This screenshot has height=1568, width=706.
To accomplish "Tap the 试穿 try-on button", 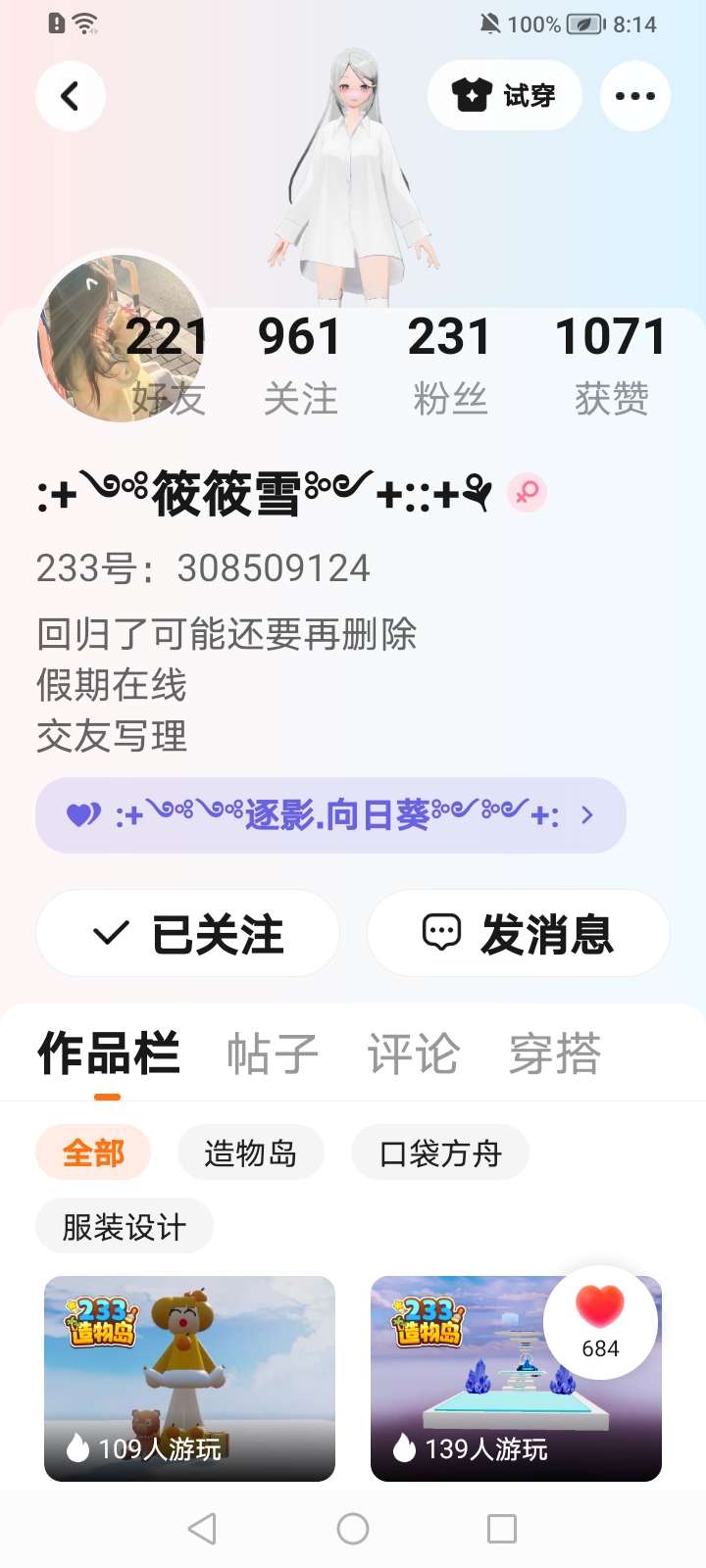I will (x=504, y=96).
